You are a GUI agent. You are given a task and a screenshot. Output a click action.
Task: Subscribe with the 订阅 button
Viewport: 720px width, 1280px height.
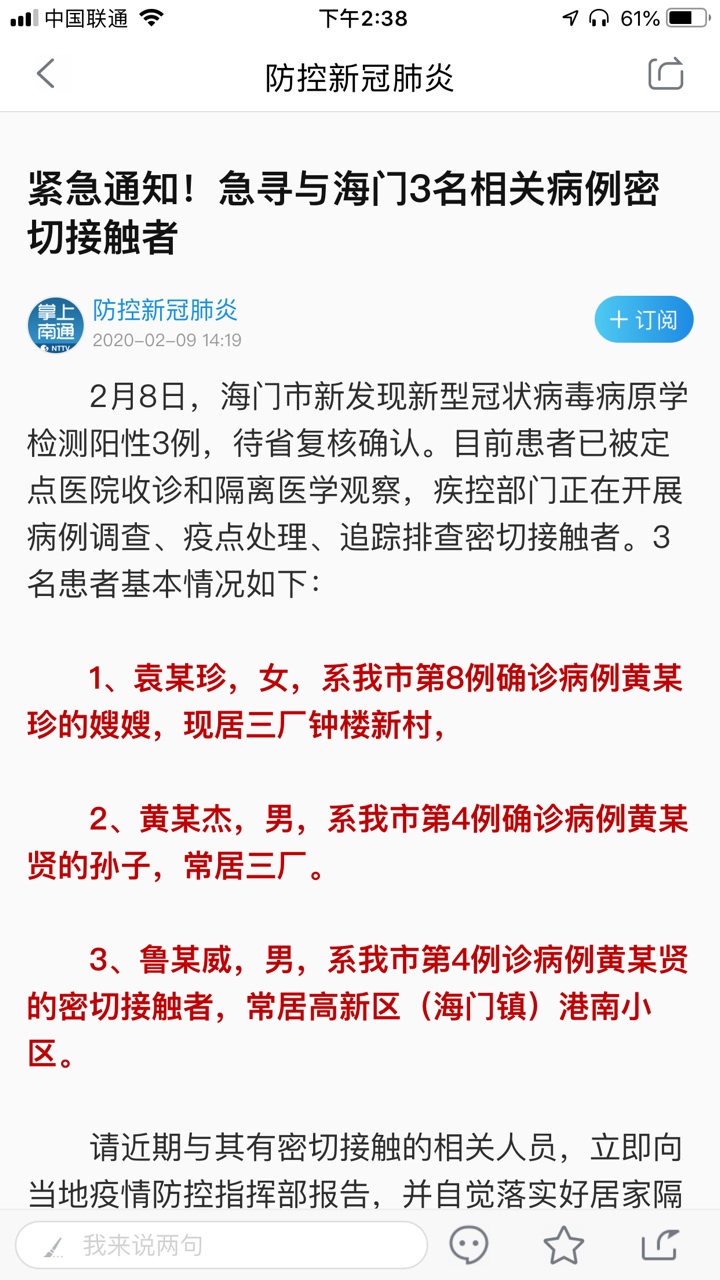pos(643,320)
